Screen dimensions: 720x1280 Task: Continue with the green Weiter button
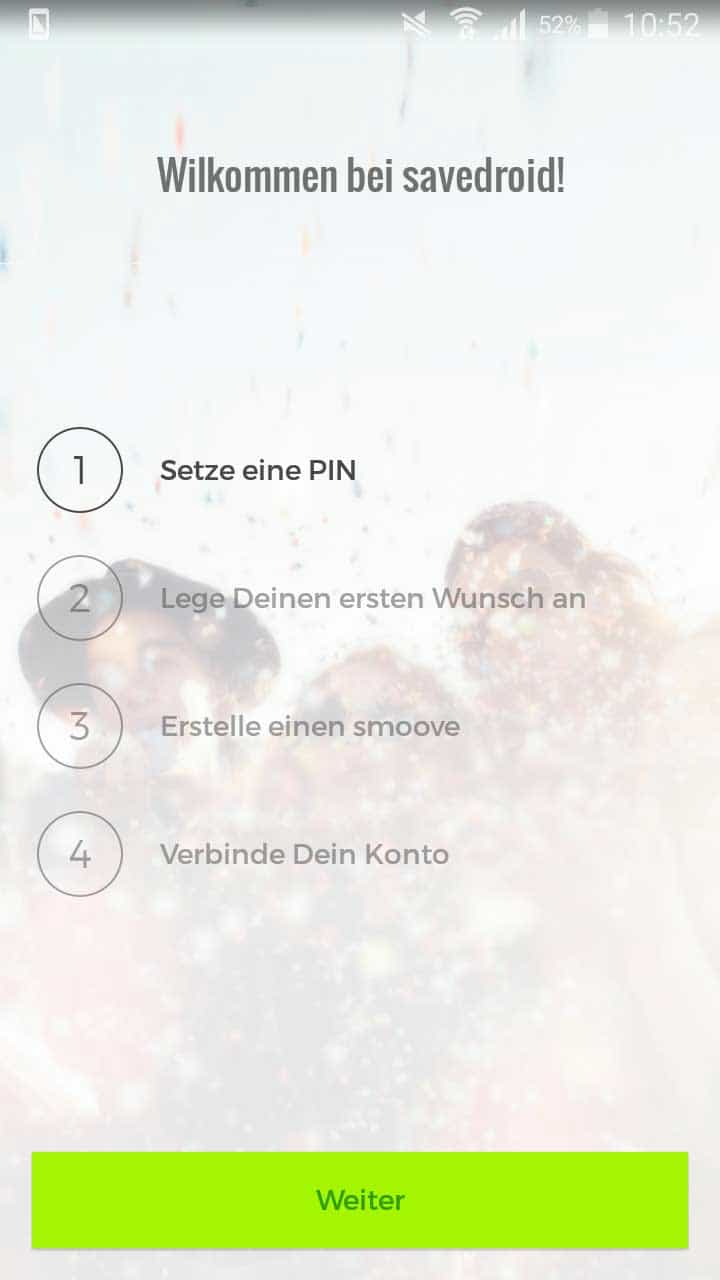[360, 1200]
